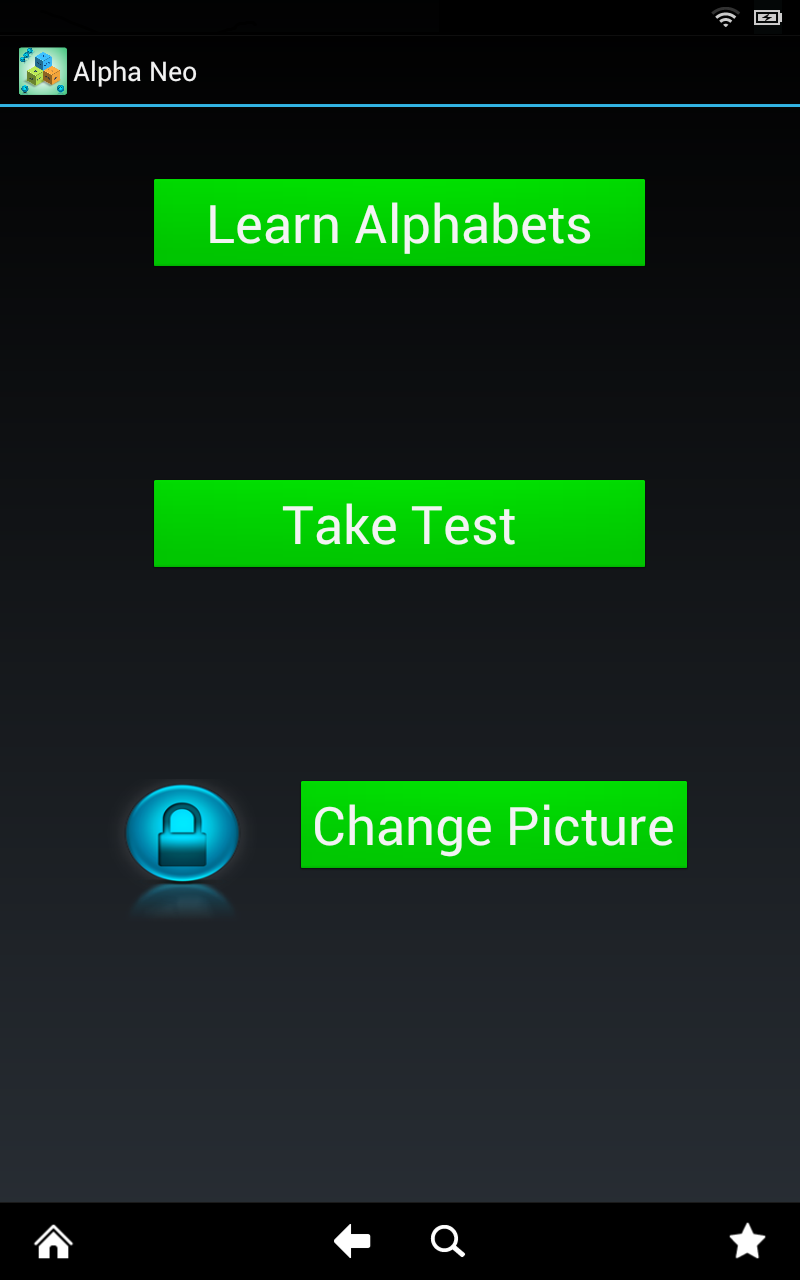Viewport: 800px width, 1280px height.
Task: Check Wi-Fi status via status bar icon
Action: pos(725,16)
